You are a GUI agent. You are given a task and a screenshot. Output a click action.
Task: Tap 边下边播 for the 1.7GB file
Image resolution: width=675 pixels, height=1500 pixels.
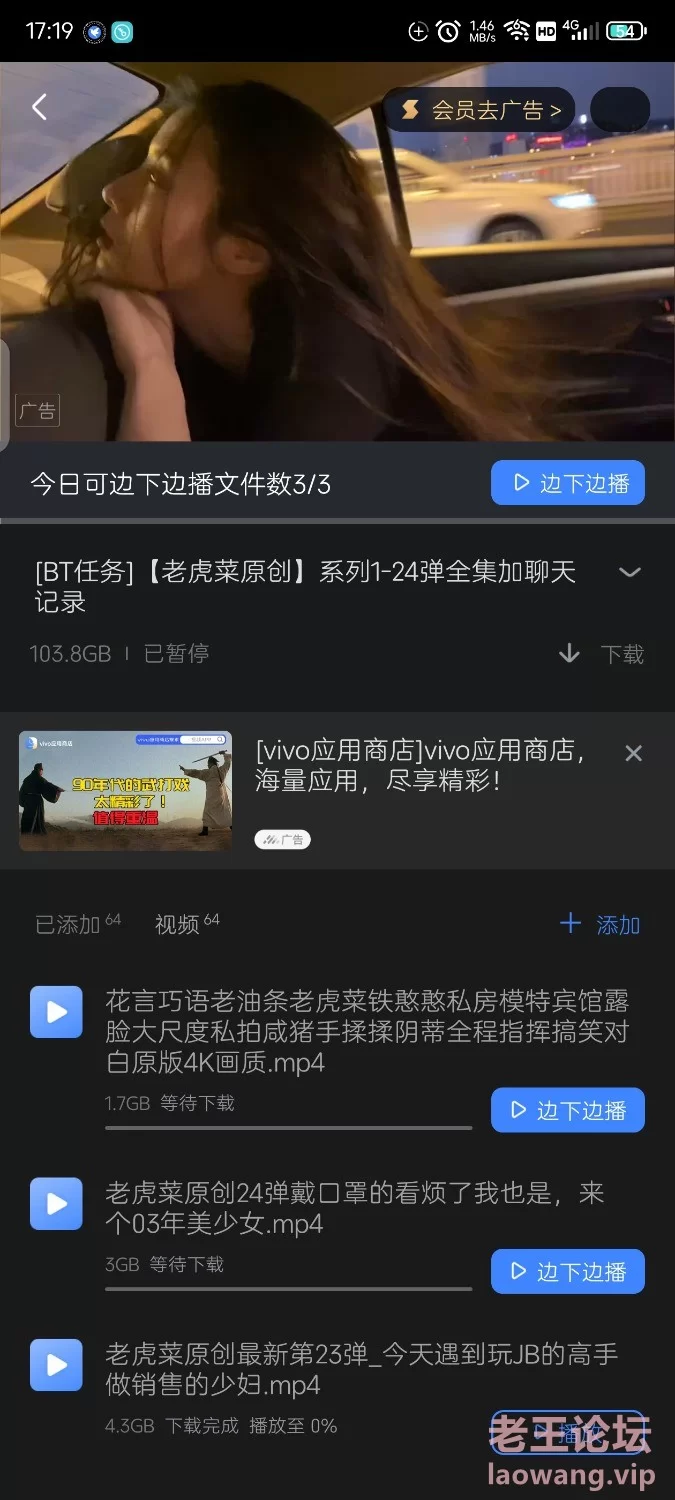(567, 1110)
